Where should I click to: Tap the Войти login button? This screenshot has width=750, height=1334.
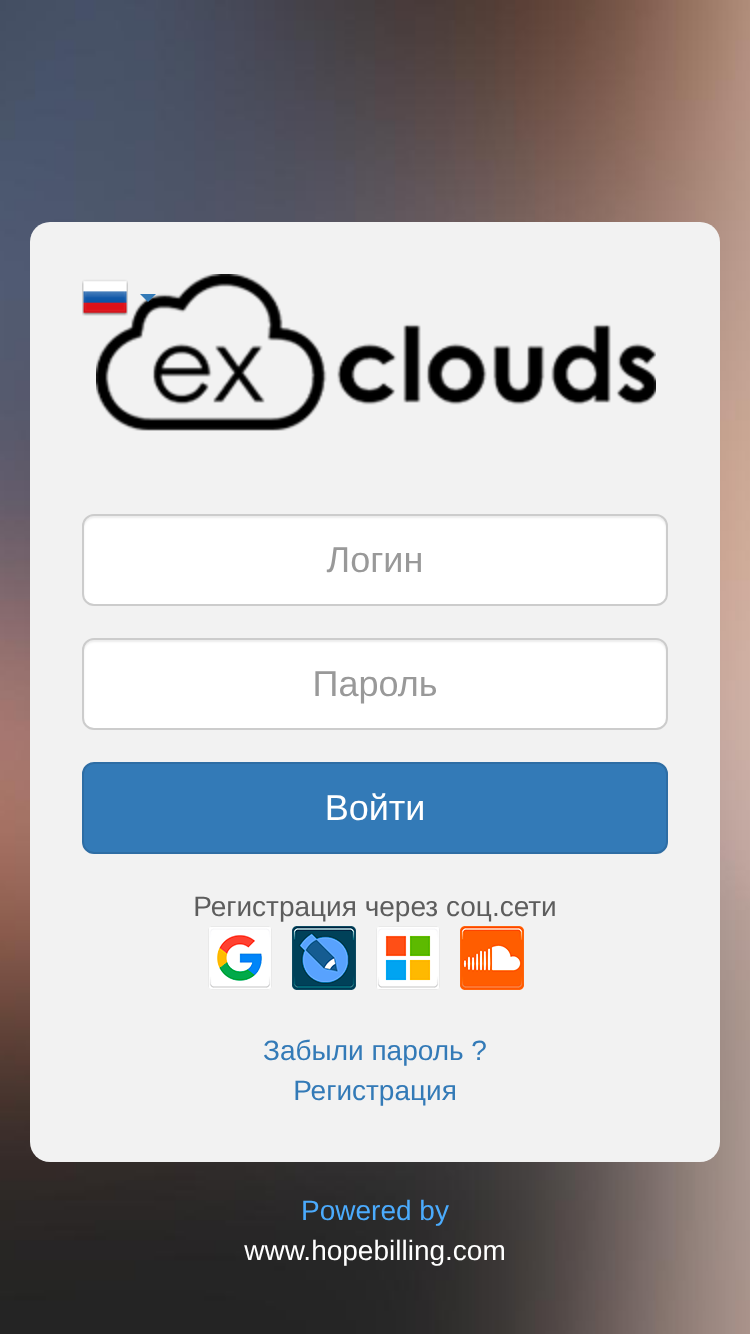tap(375, 808)
